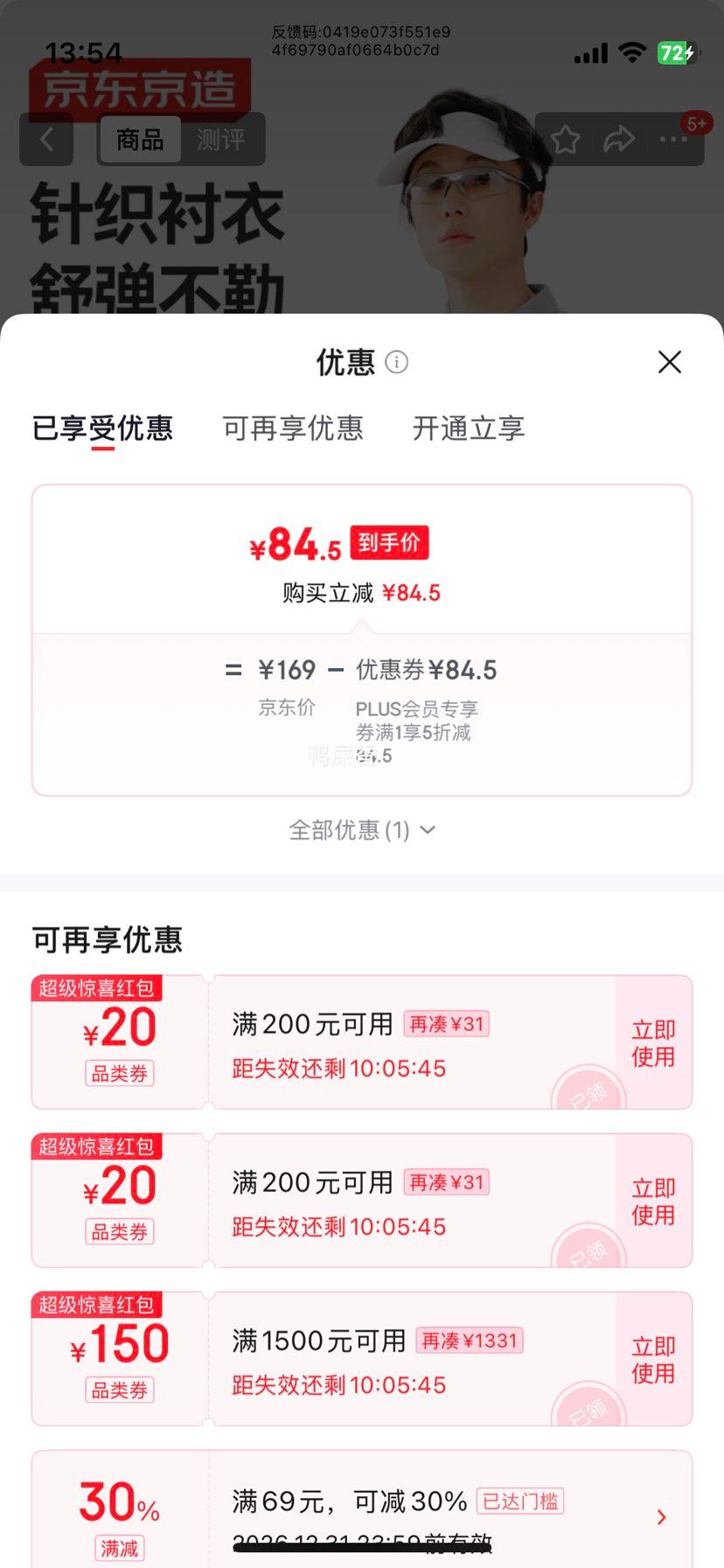Open sharing via the share arrow icon

pyautogui.click(x=620, y=138)
